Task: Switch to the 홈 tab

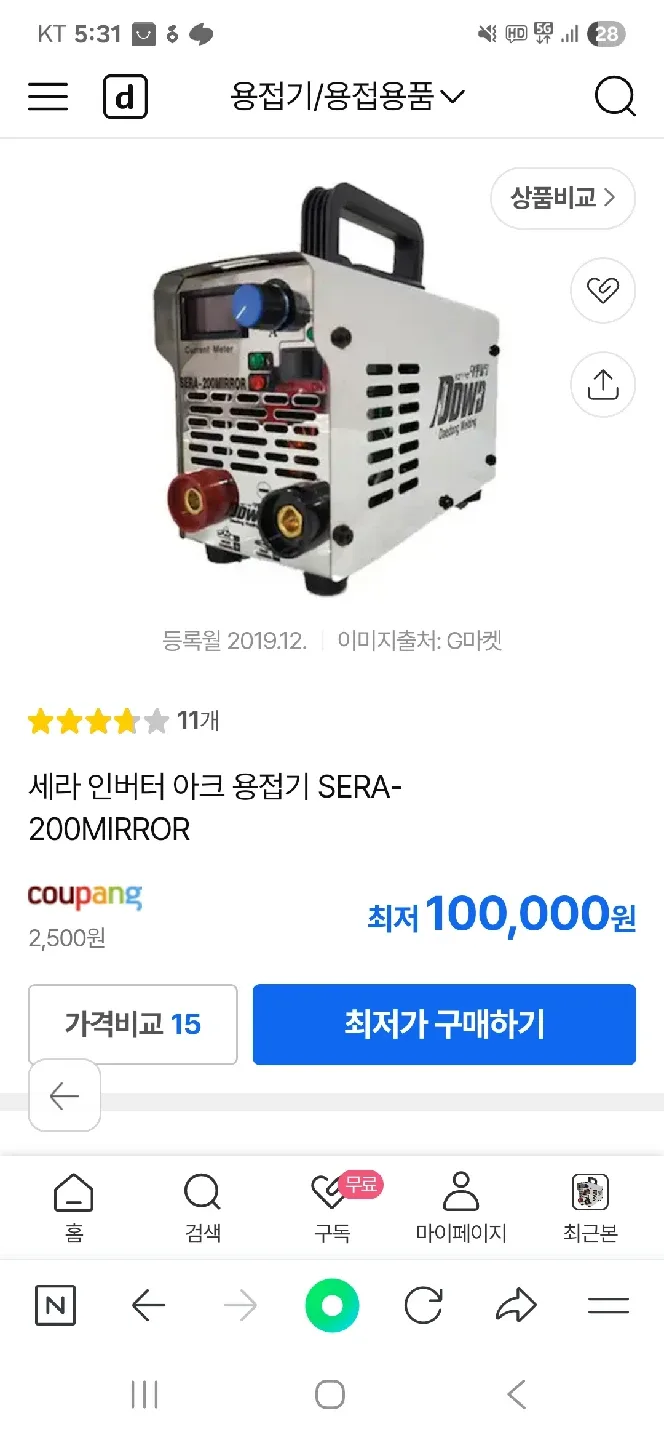Action: pyautogui.click(x=74, y=1208)
